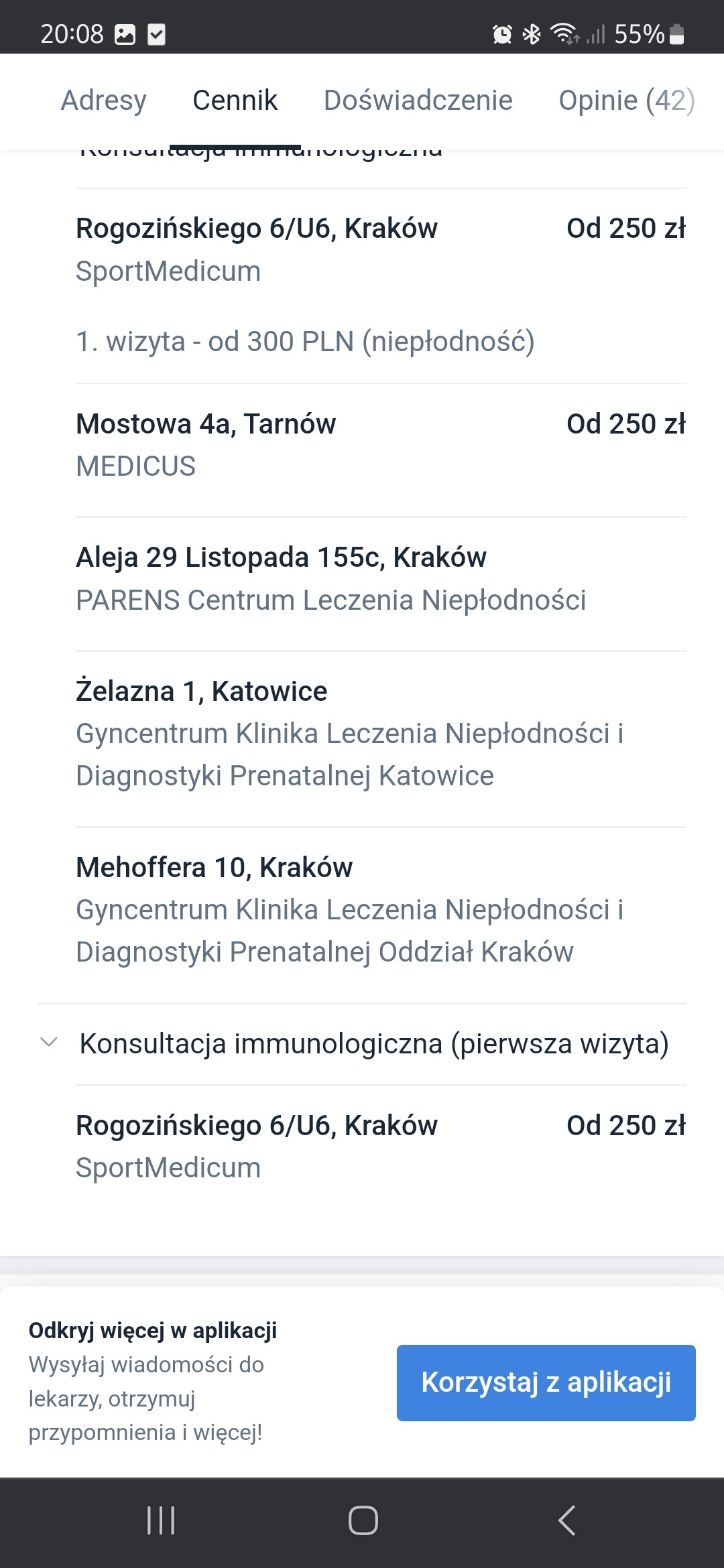Switch to the Adresy tab

[103, 101]
